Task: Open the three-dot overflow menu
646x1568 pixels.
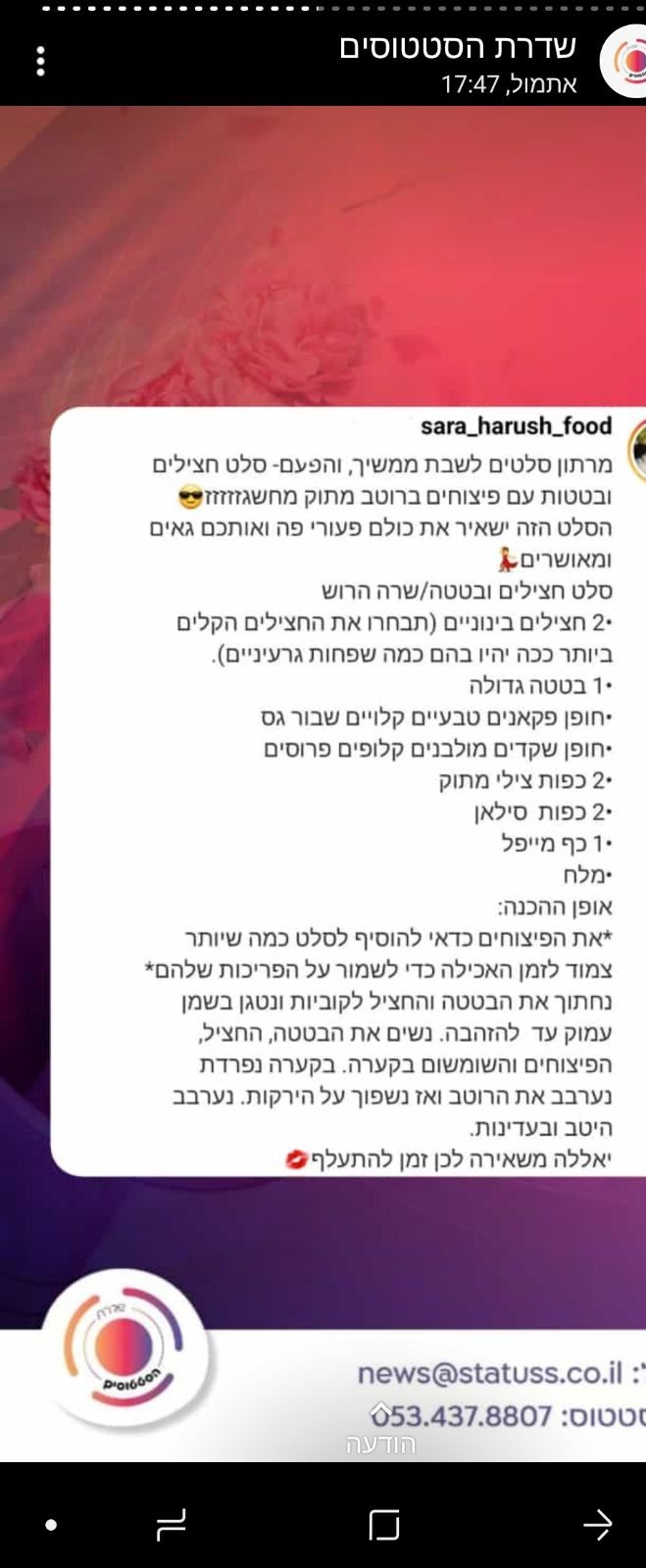Action: [40, 61]
